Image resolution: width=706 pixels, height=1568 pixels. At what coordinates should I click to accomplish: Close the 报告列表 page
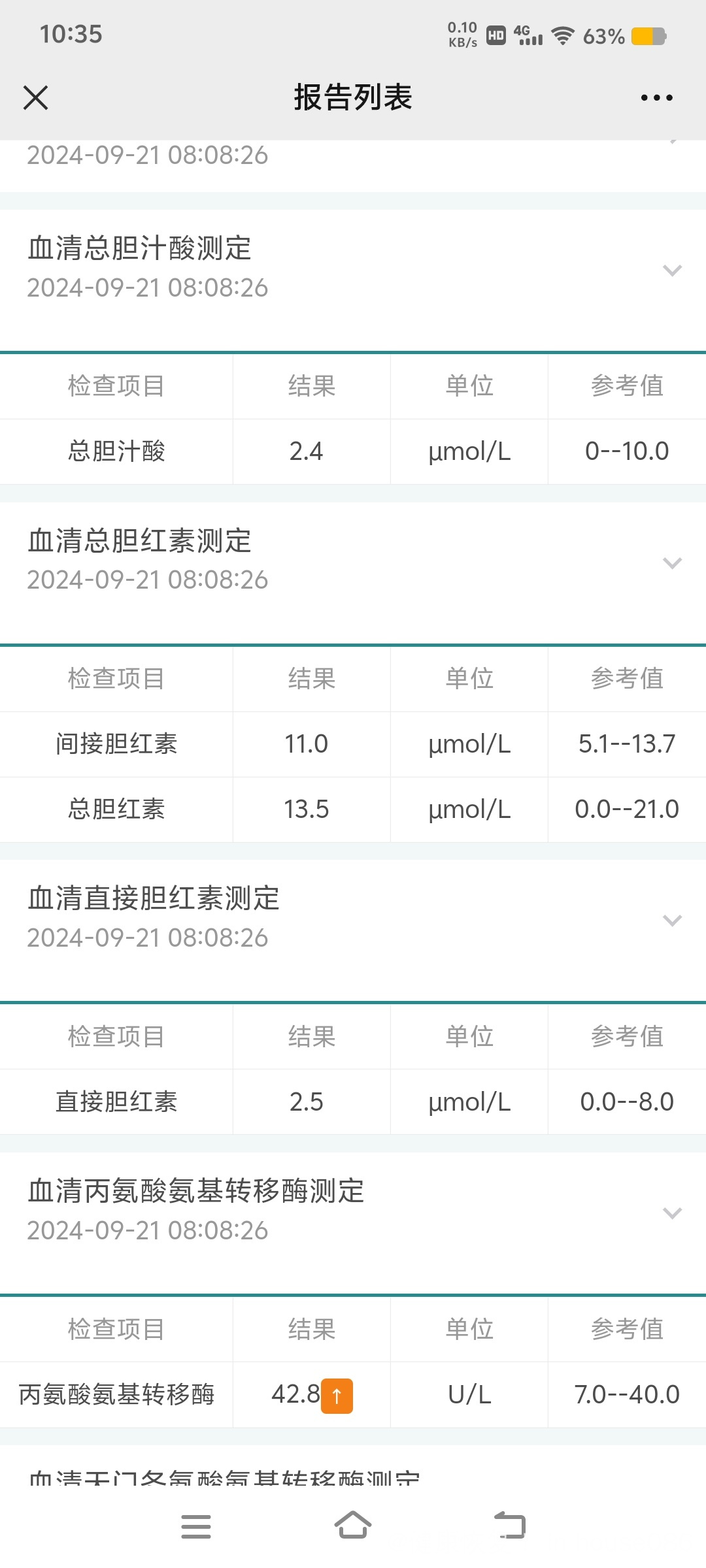[35, 98]
